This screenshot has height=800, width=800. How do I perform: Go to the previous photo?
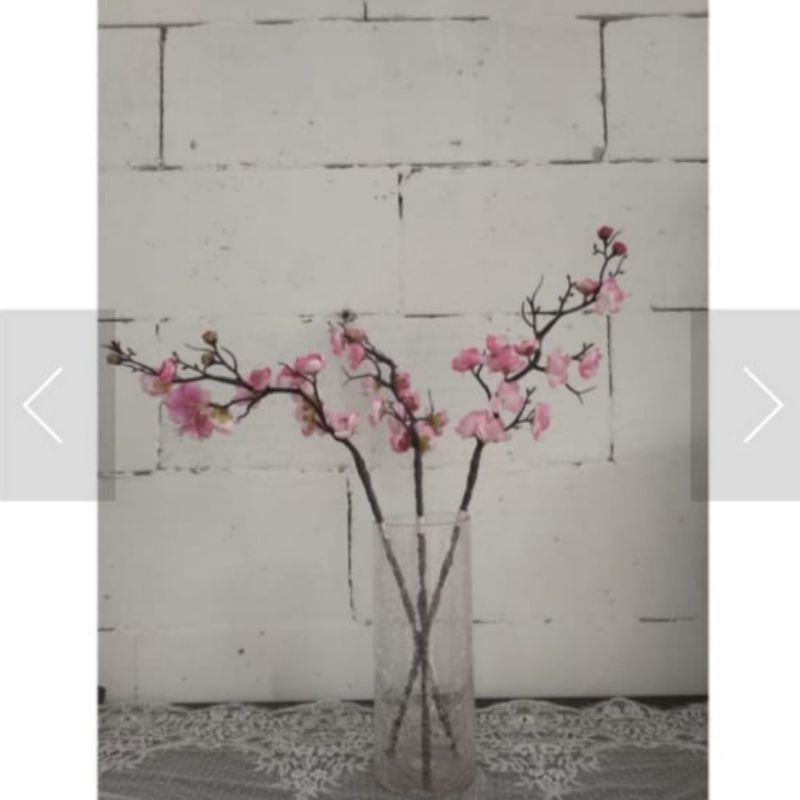point(44,405)
